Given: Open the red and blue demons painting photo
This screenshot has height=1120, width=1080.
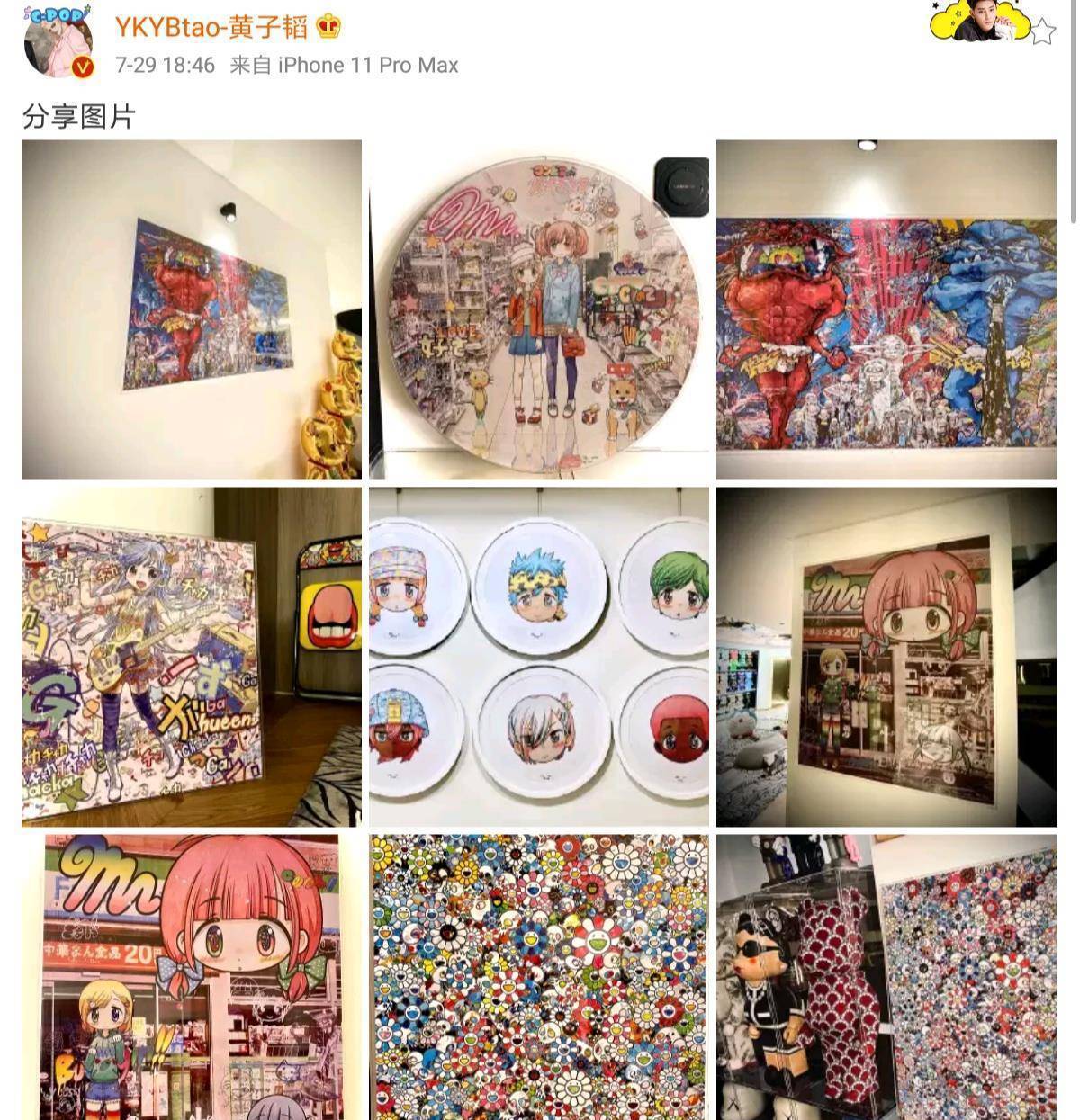Looking at the screenshot, I should 886,309.
